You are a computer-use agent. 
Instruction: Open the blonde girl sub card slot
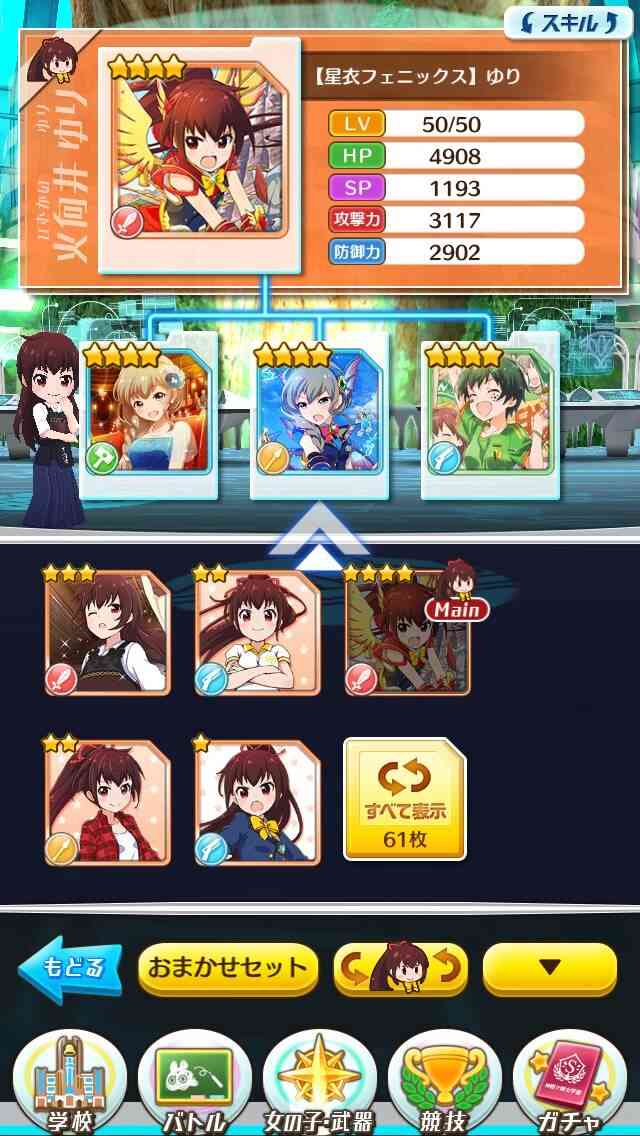(x=149, y=414)
